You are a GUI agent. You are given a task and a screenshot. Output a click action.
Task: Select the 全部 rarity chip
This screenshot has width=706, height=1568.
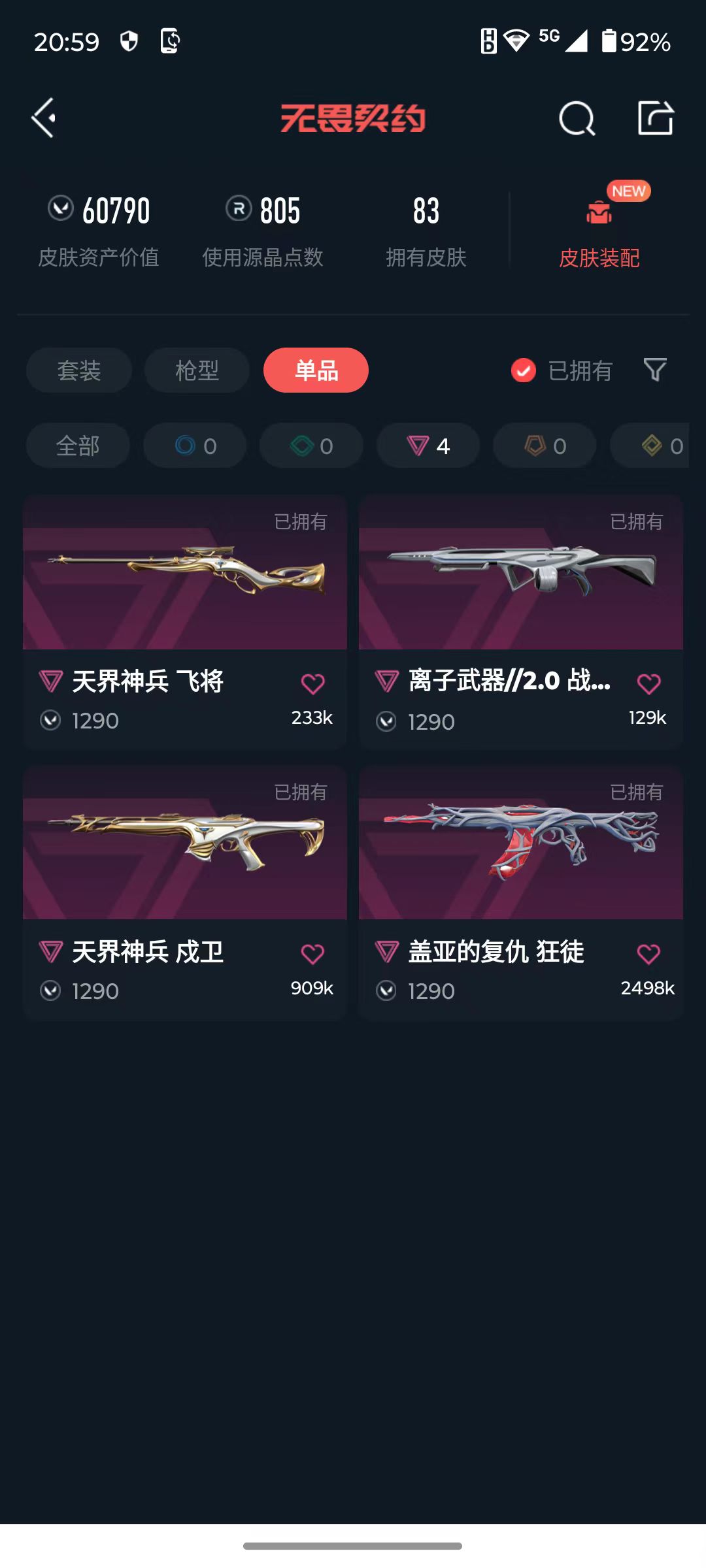click(x=78, y=446)
